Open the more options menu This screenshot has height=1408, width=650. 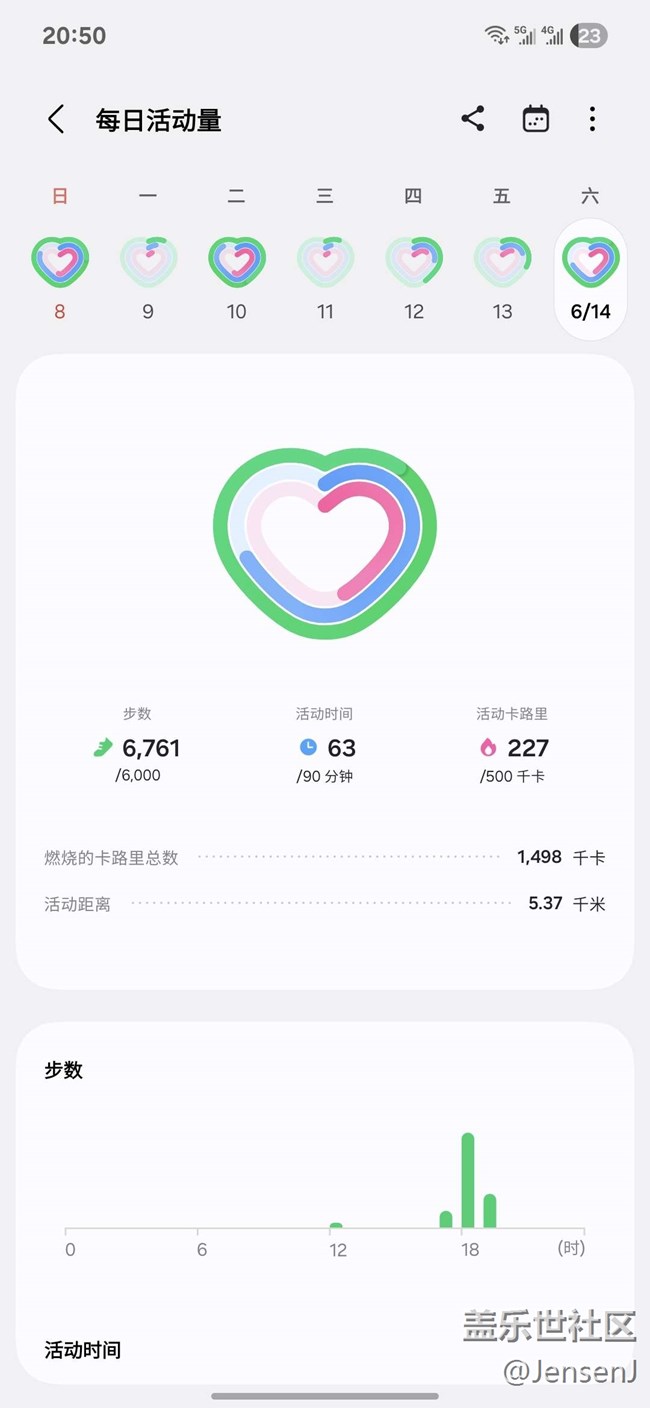click(592, 119)
